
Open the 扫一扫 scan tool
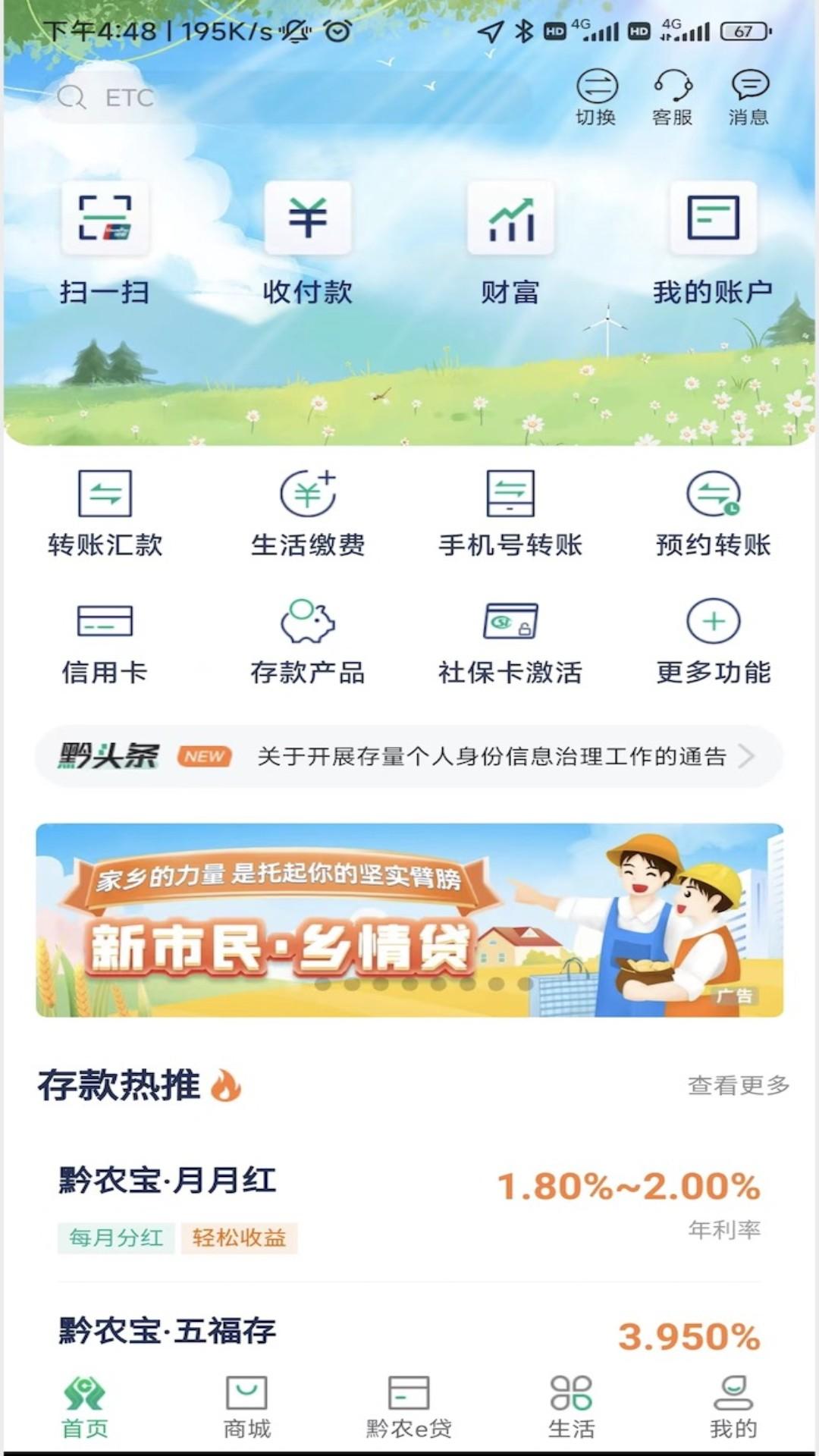[105, 235]
